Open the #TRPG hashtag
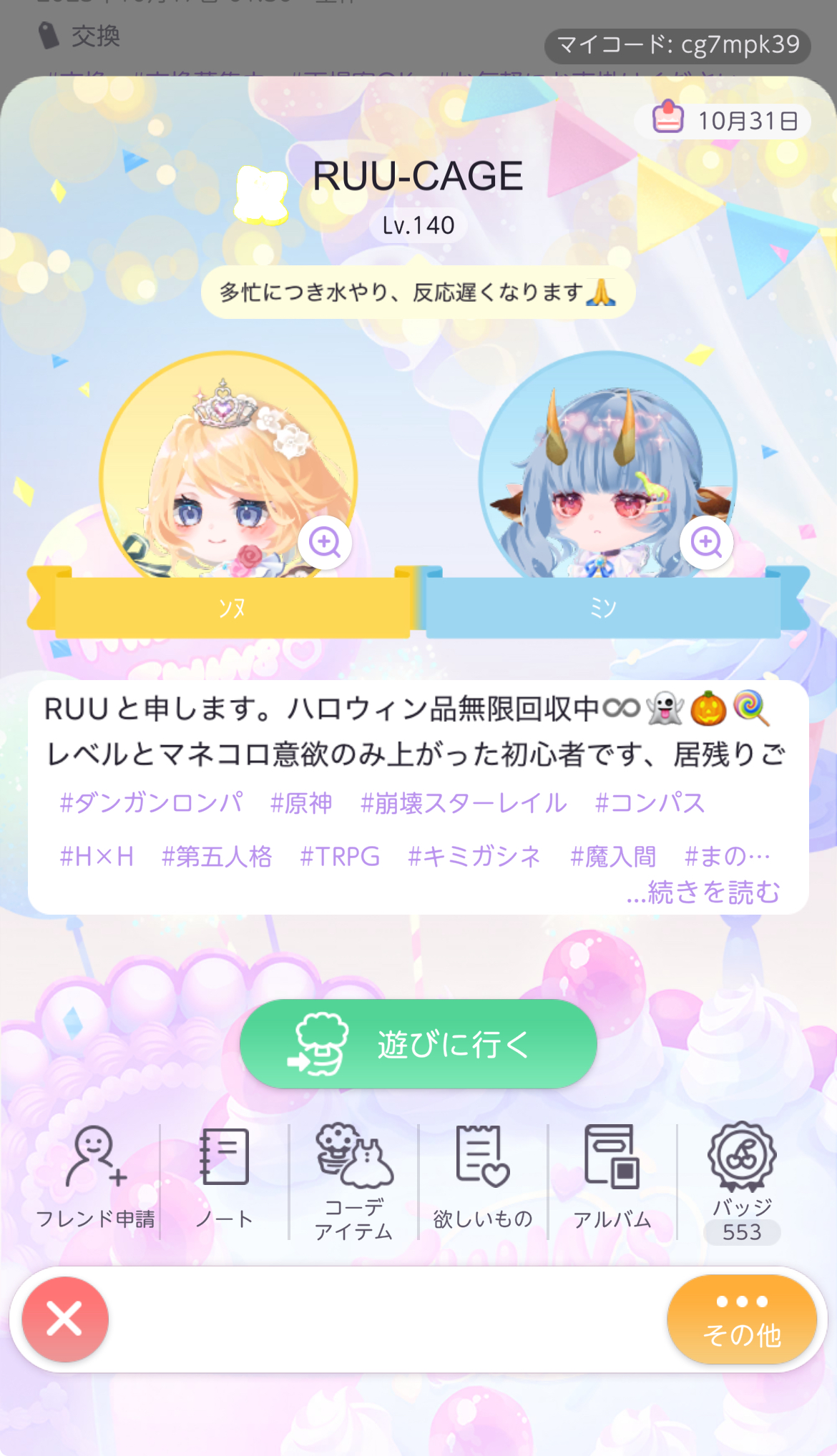The width and height of the screenshot is (837, 1456). point(340,856)
